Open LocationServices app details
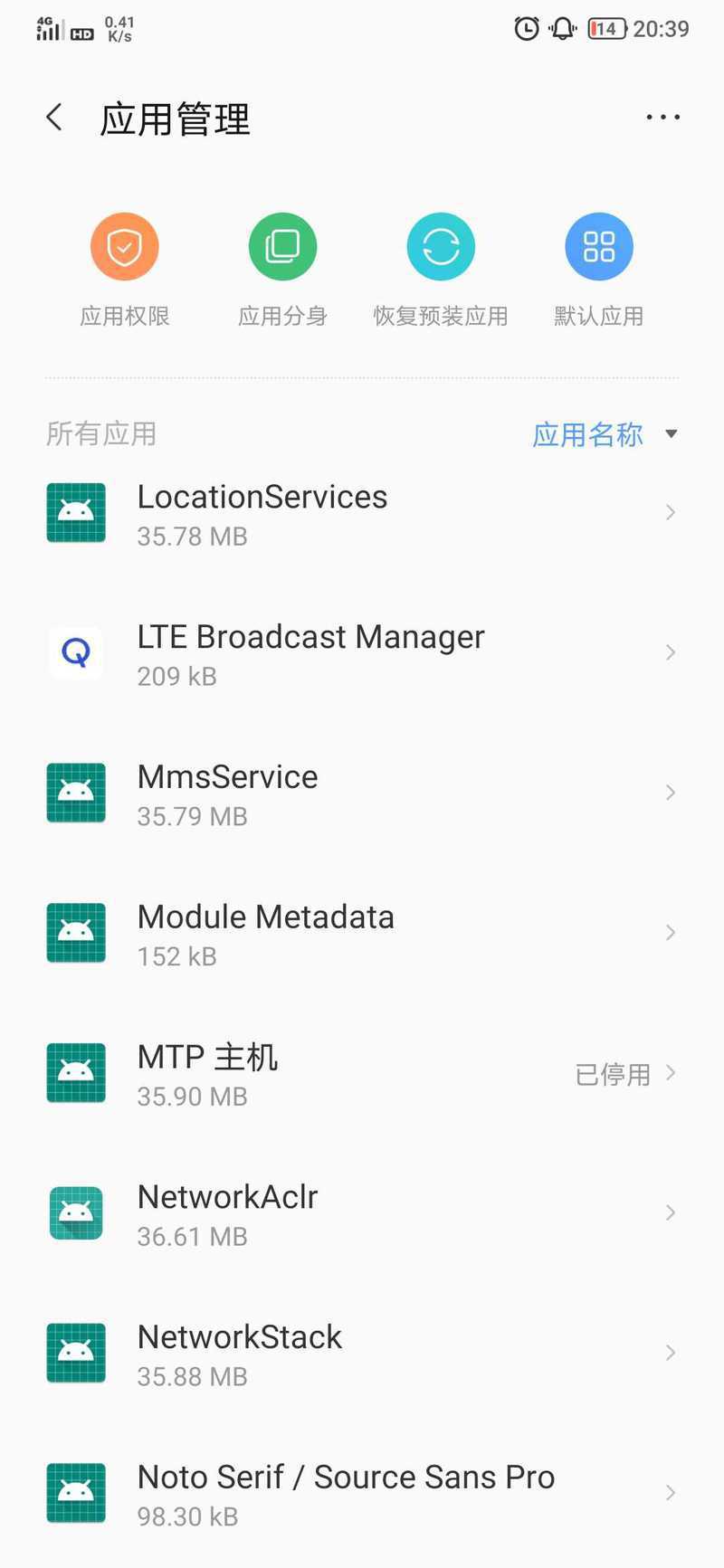Image resolution: width=724 pixels, height=1568 pixels. point(362,514)
